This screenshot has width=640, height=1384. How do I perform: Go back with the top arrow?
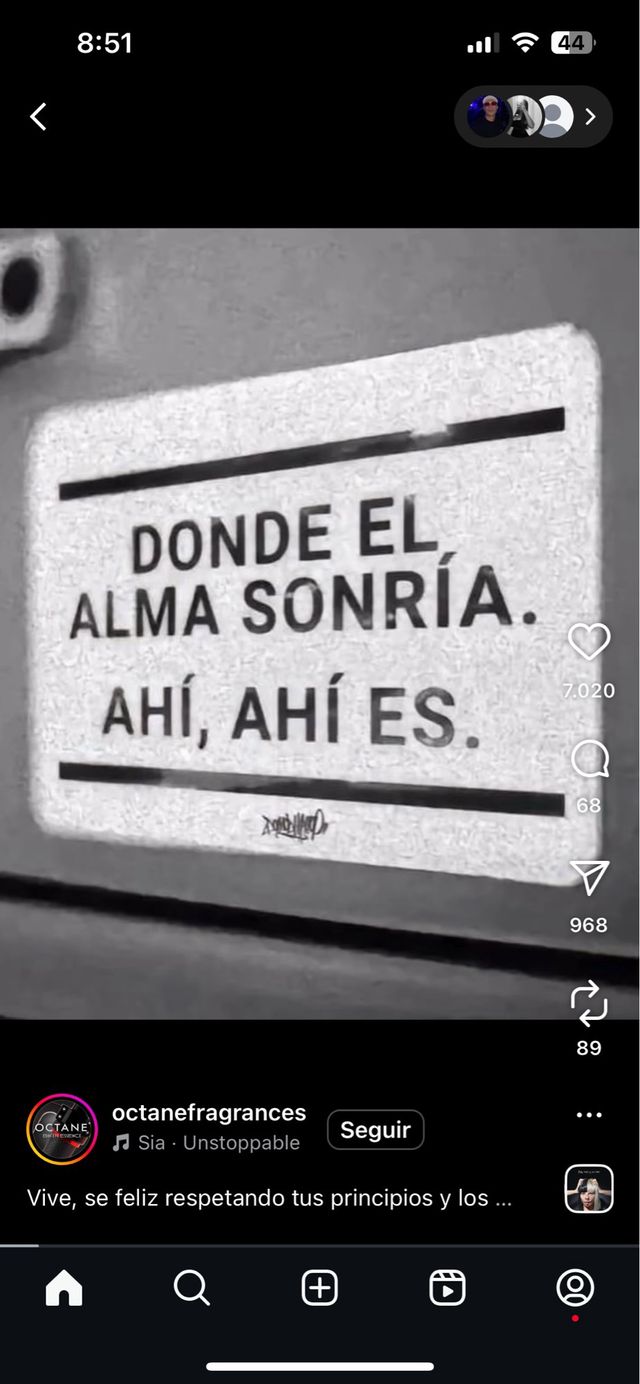coord(38,117)
